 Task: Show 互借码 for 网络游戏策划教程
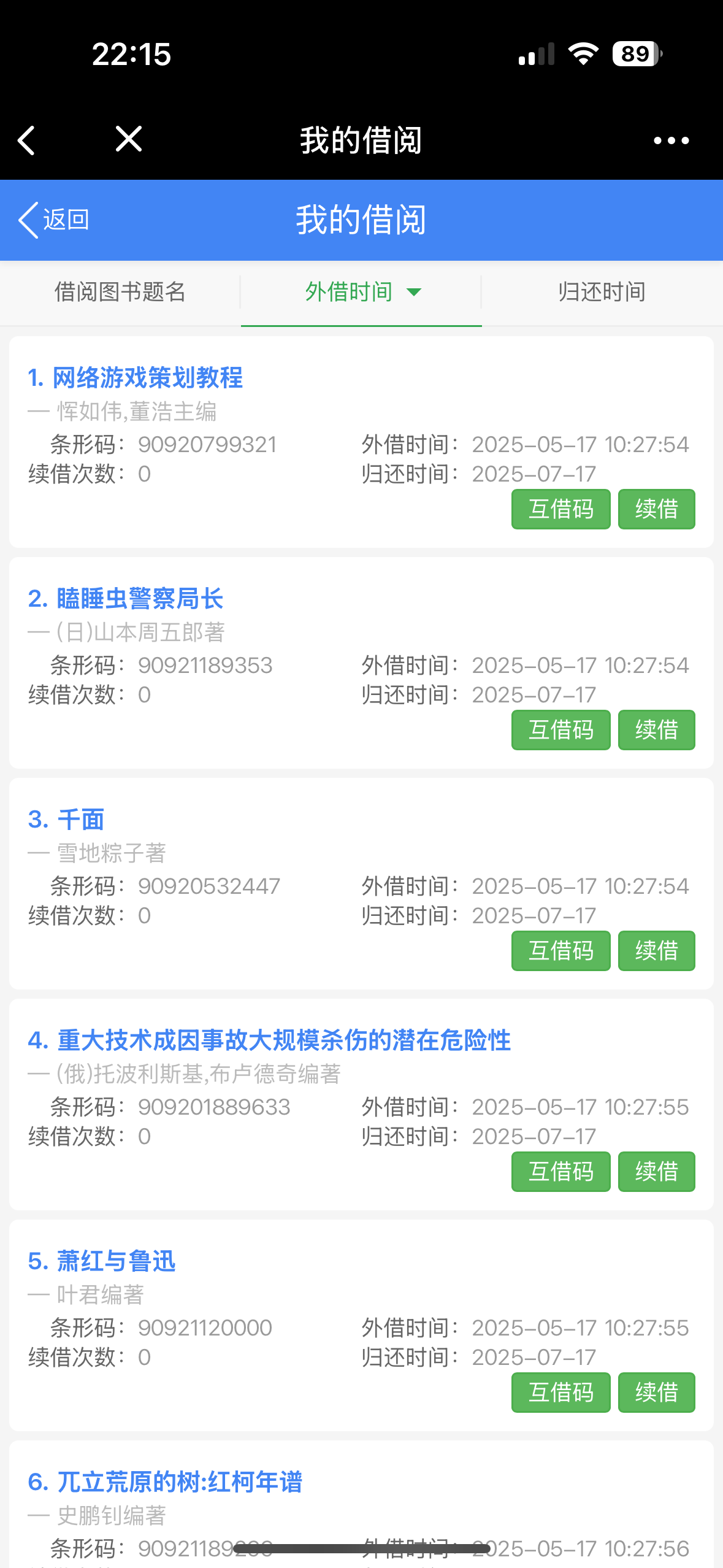[x=560, y=509]
